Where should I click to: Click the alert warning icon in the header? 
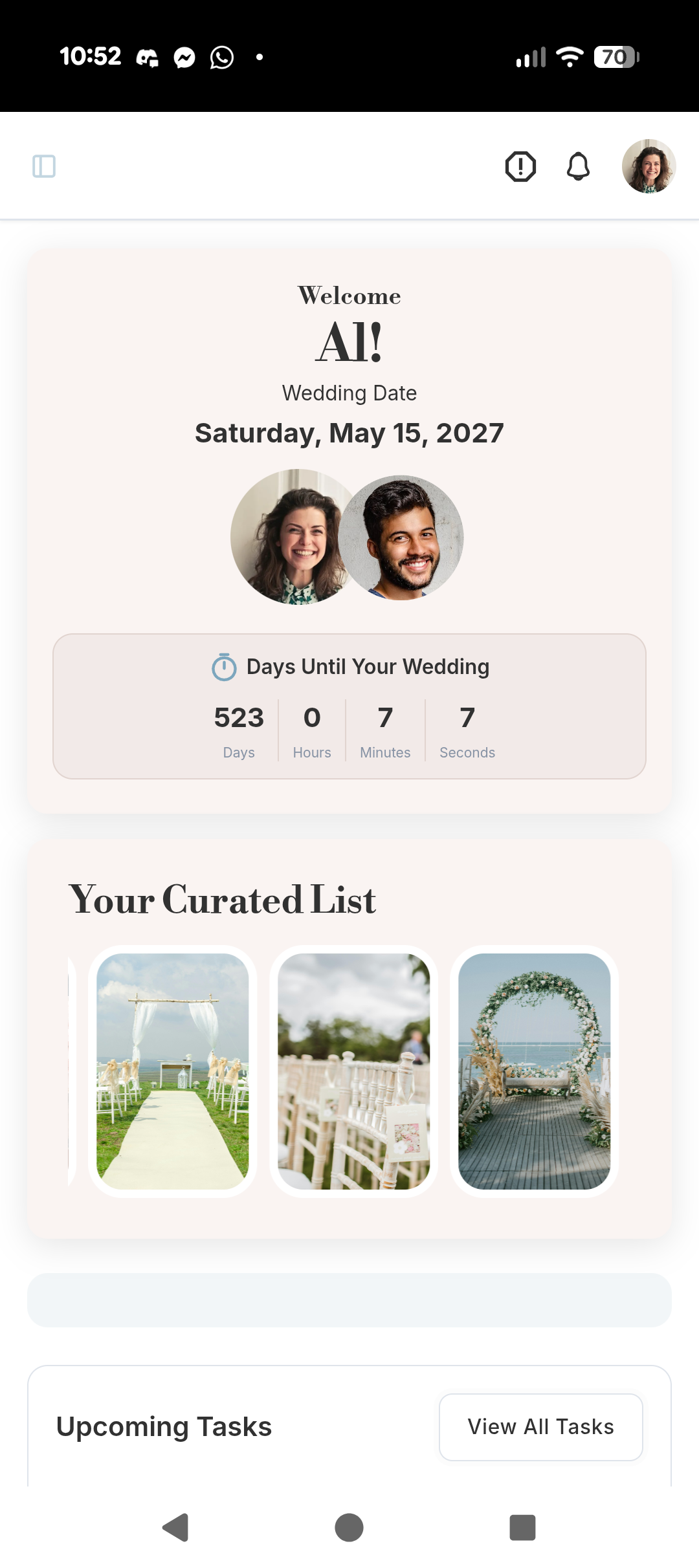coord(520,166)
